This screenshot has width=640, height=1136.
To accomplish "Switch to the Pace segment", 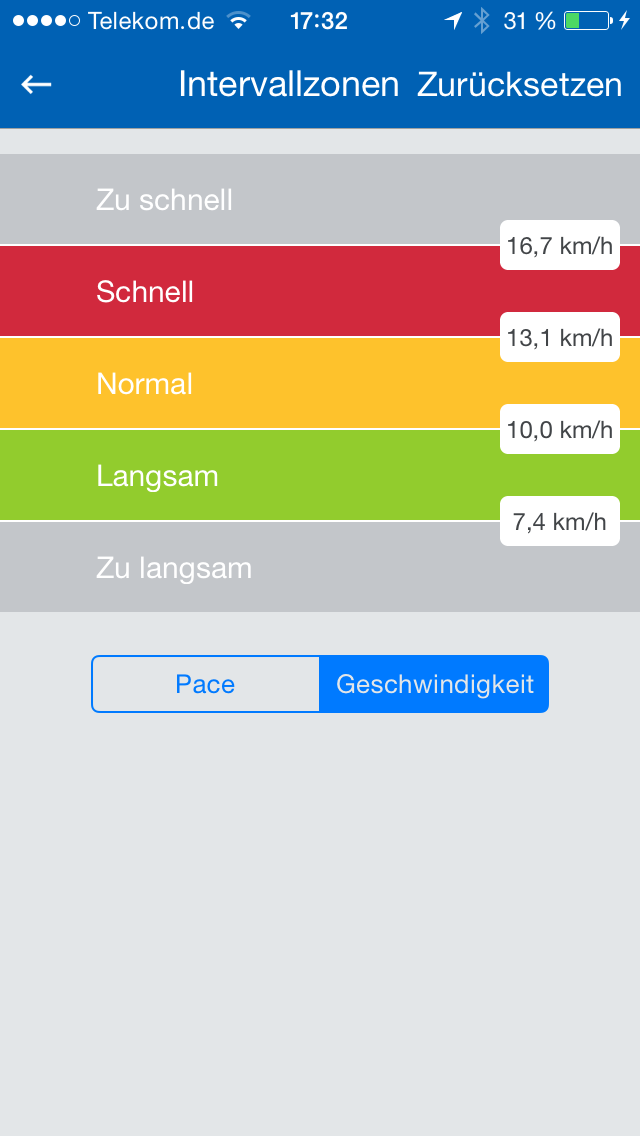I will 205,684.
